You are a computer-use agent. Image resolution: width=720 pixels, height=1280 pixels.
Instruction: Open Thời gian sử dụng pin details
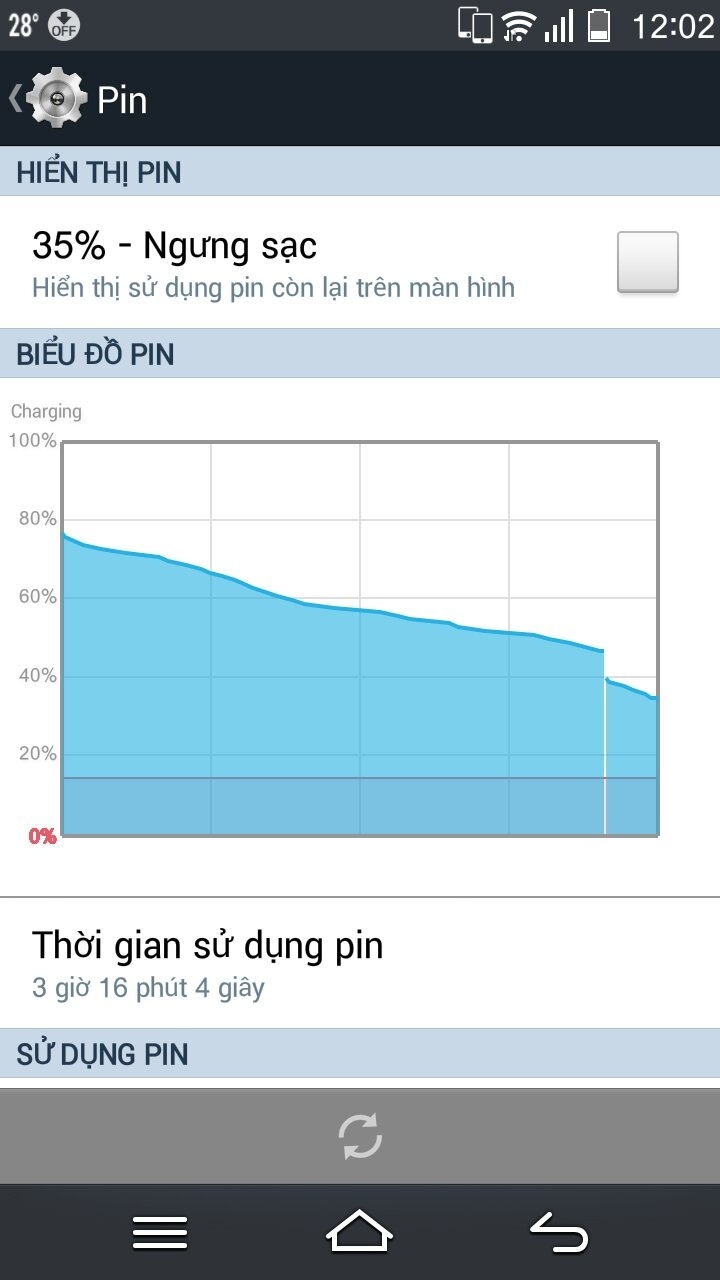[360, 963]
